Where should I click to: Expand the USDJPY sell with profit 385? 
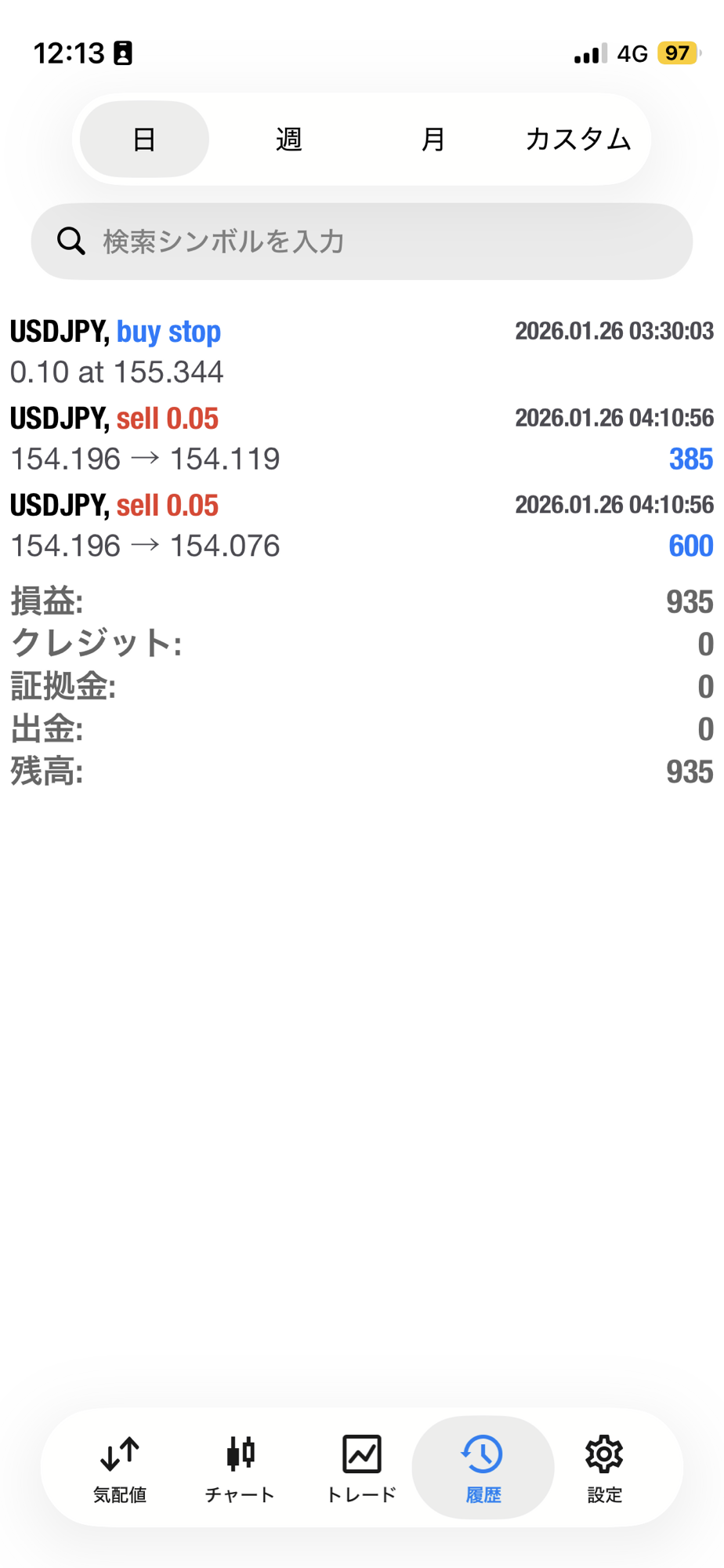coord(361,438)
